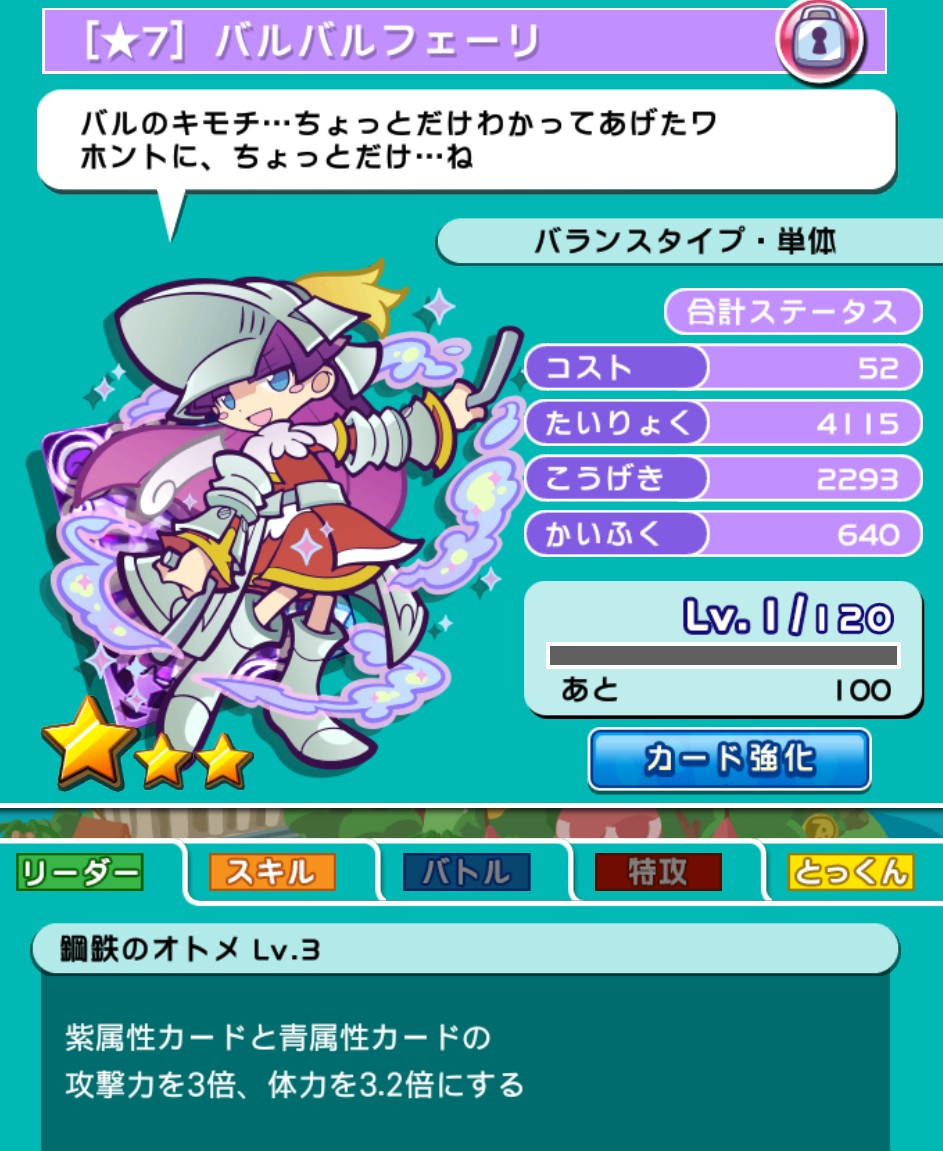Toggle the 合計ステータス status view

[x=792, y=312]
